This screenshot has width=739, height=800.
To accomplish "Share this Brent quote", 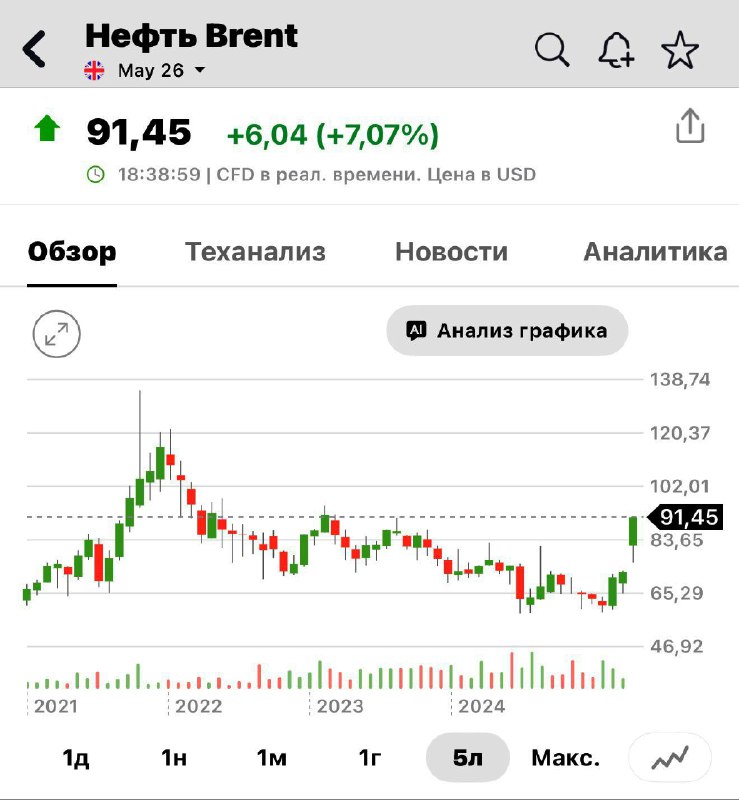I will tap(690, 127).
